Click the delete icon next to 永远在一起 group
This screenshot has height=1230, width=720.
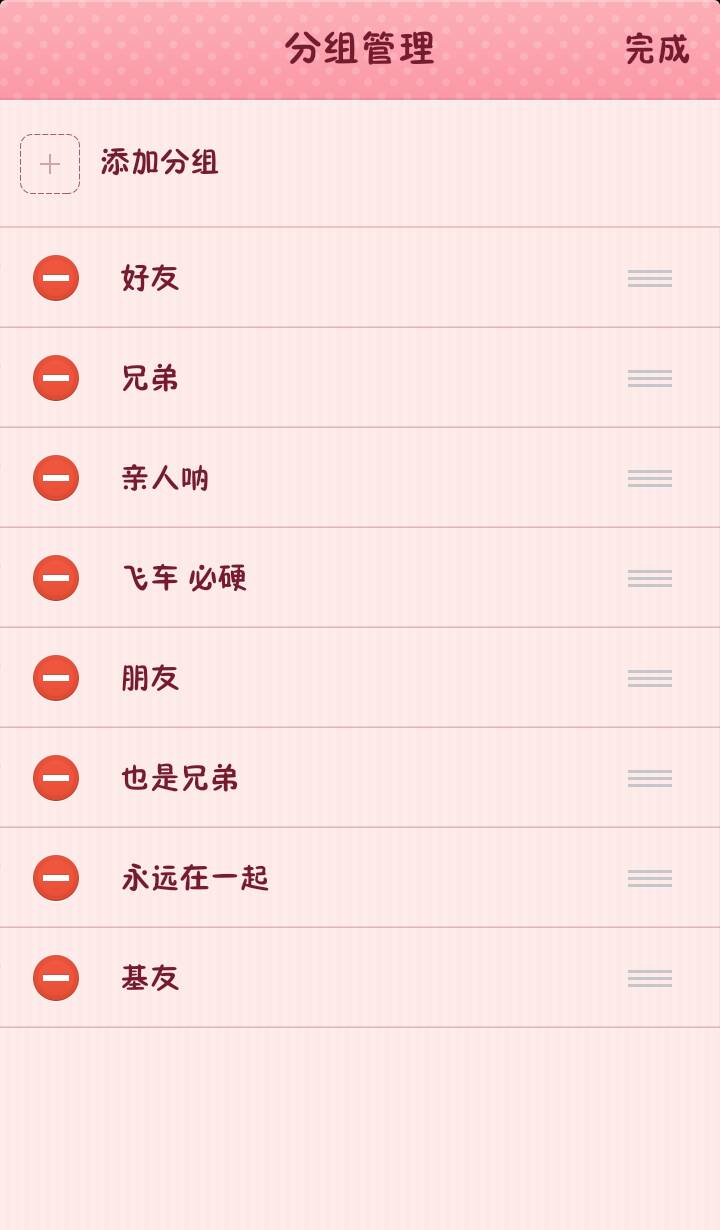[x=55, y=877]
